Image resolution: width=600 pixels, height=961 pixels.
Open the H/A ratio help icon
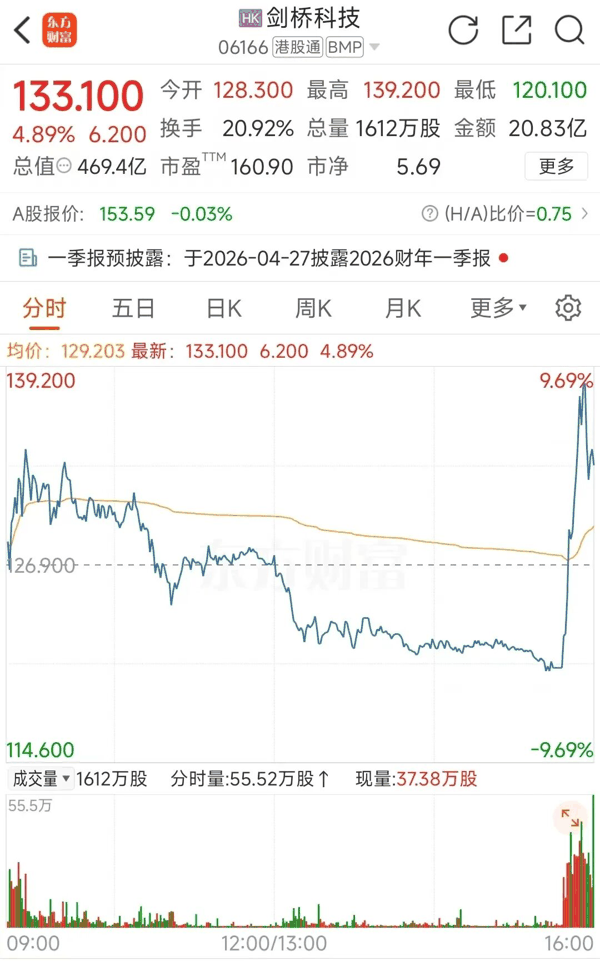coord(430,213)
